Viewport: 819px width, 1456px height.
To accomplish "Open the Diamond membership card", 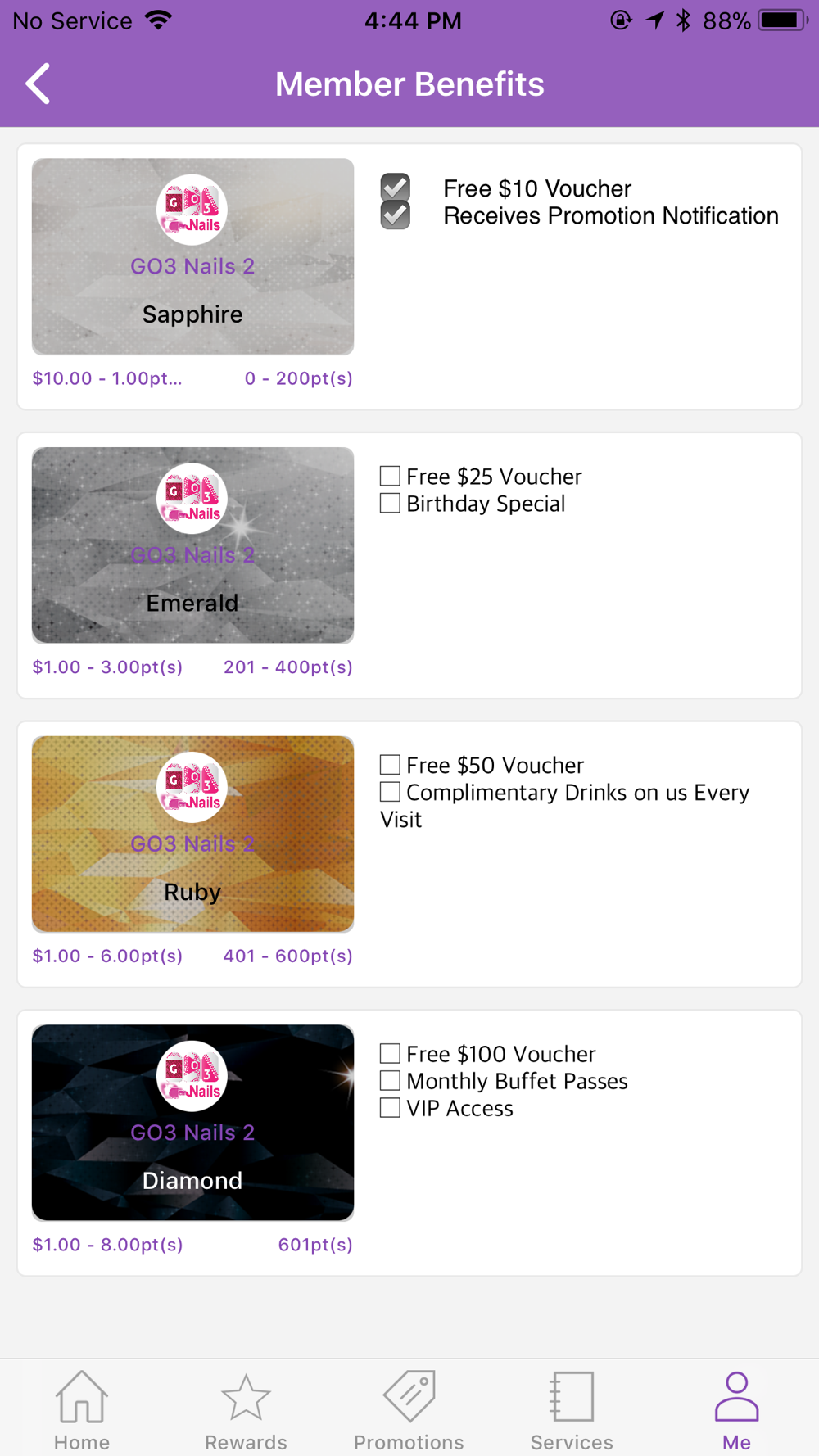I will (192, 1123).
